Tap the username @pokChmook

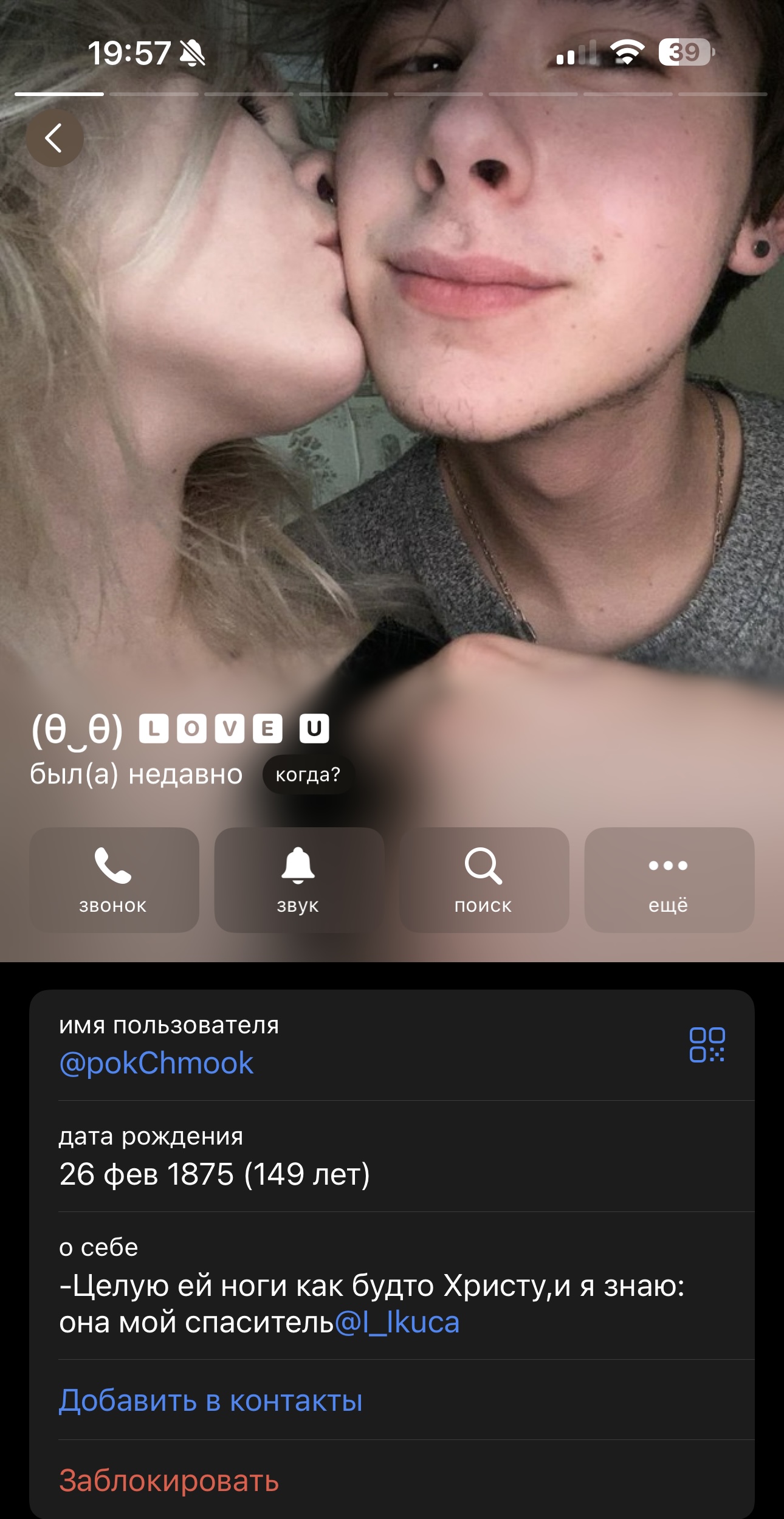[x=156, y=1063]
